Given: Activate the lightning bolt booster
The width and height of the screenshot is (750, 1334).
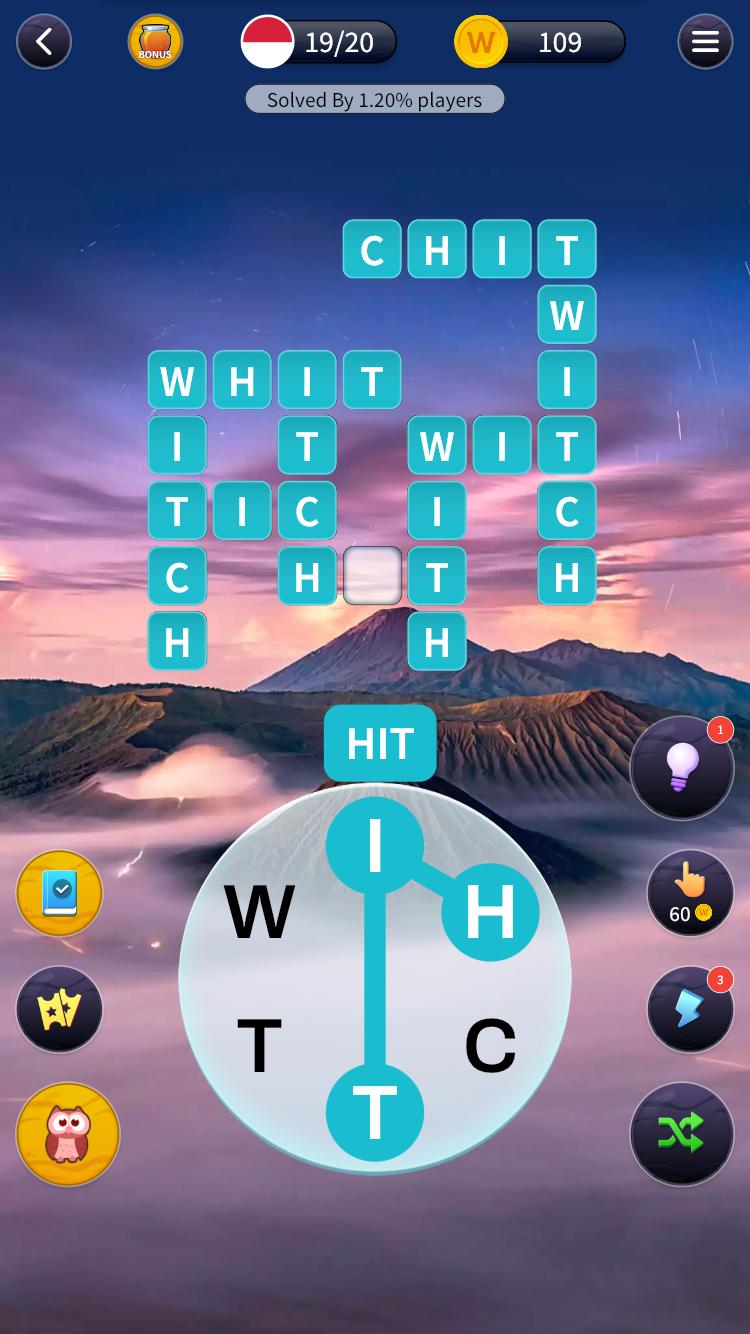Looking at the screenshot, I should [690, 1010].
